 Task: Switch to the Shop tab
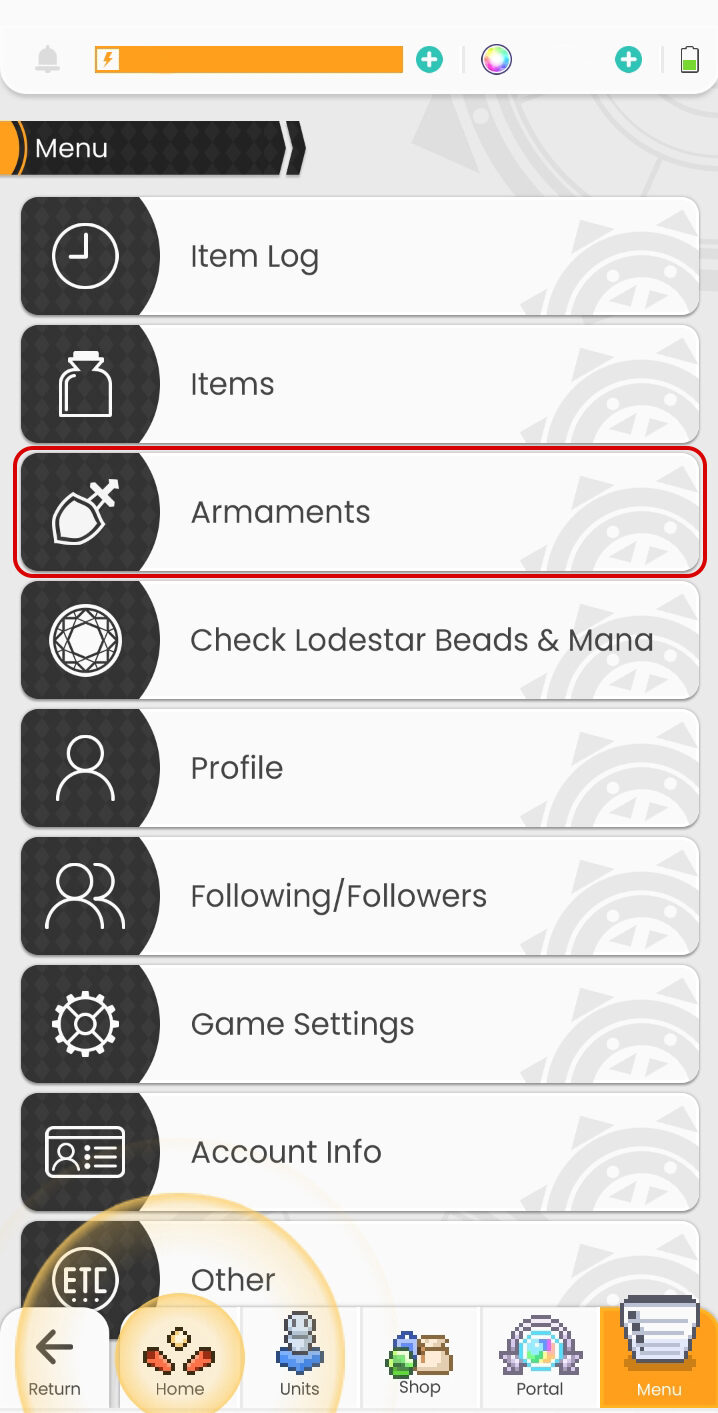click(420, 1360)
